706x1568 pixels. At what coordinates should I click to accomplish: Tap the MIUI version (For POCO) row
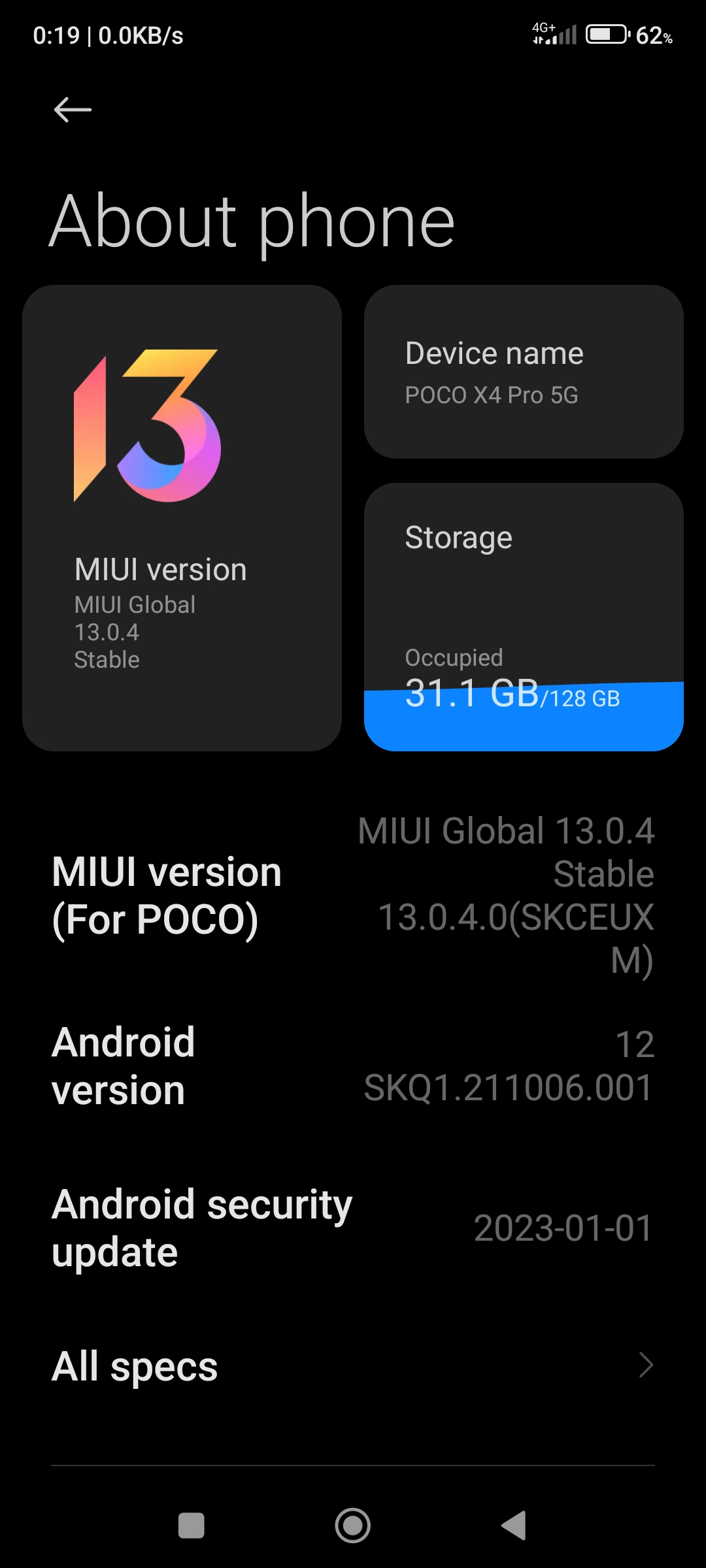pos(353,896)
